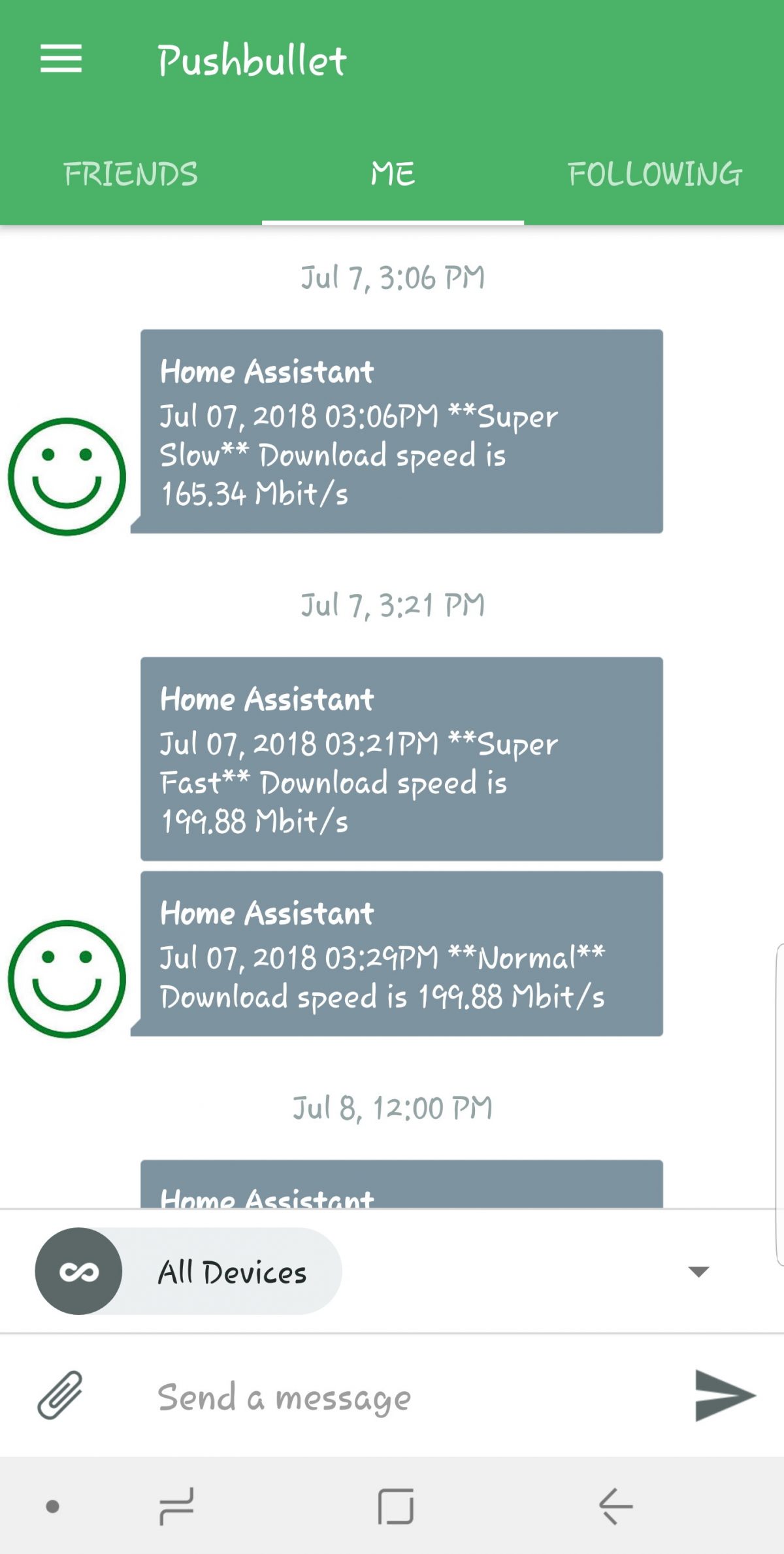Attach a file with the paperclip
The image size is (784, 1554).
59,1395
